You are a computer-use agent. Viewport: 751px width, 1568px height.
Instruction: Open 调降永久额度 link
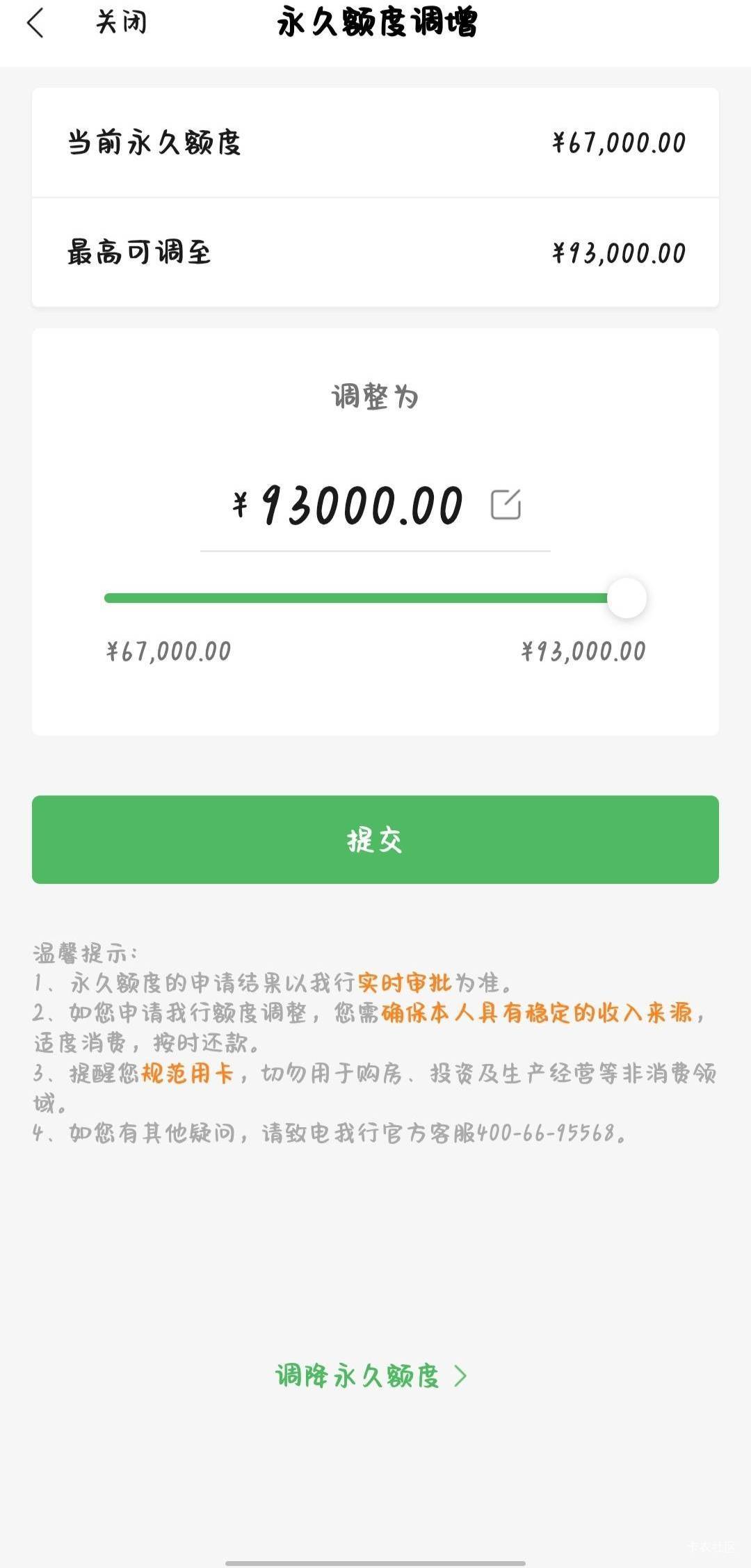click(372, 1375)
